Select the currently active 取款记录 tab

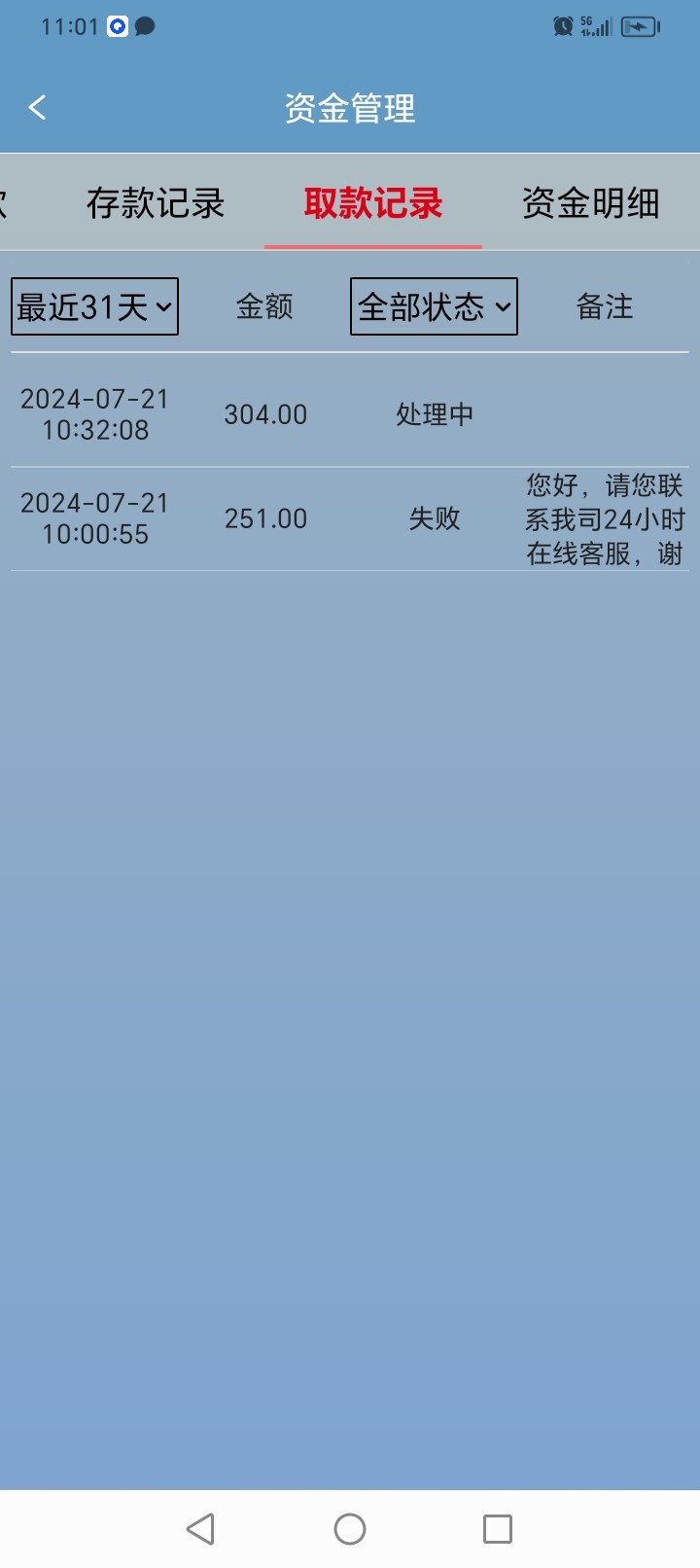click(374, 204)
